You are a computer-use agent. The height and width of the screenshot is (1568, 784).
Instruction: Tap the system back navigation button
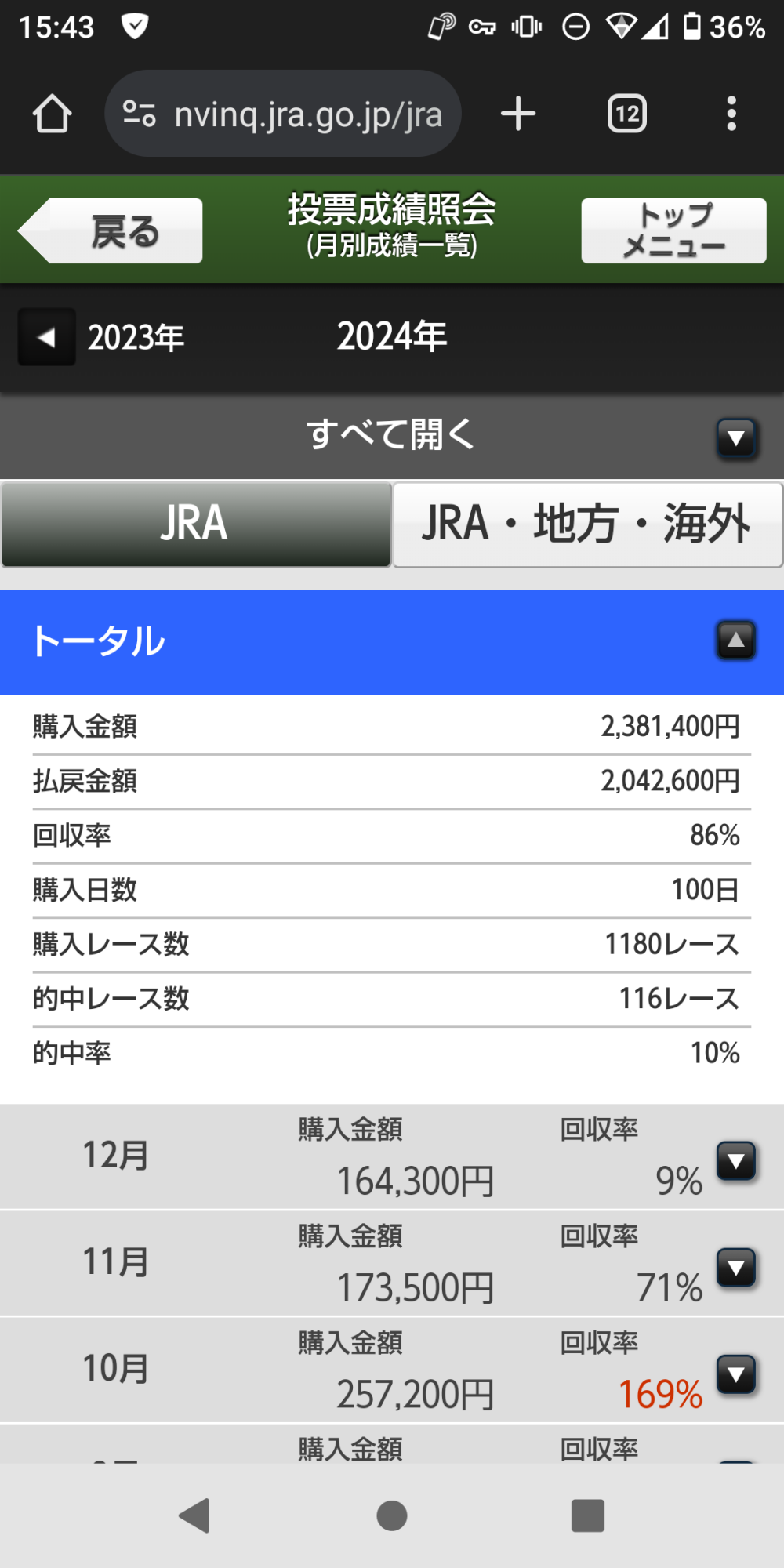pyautogui.click(x=194, y=1515)
